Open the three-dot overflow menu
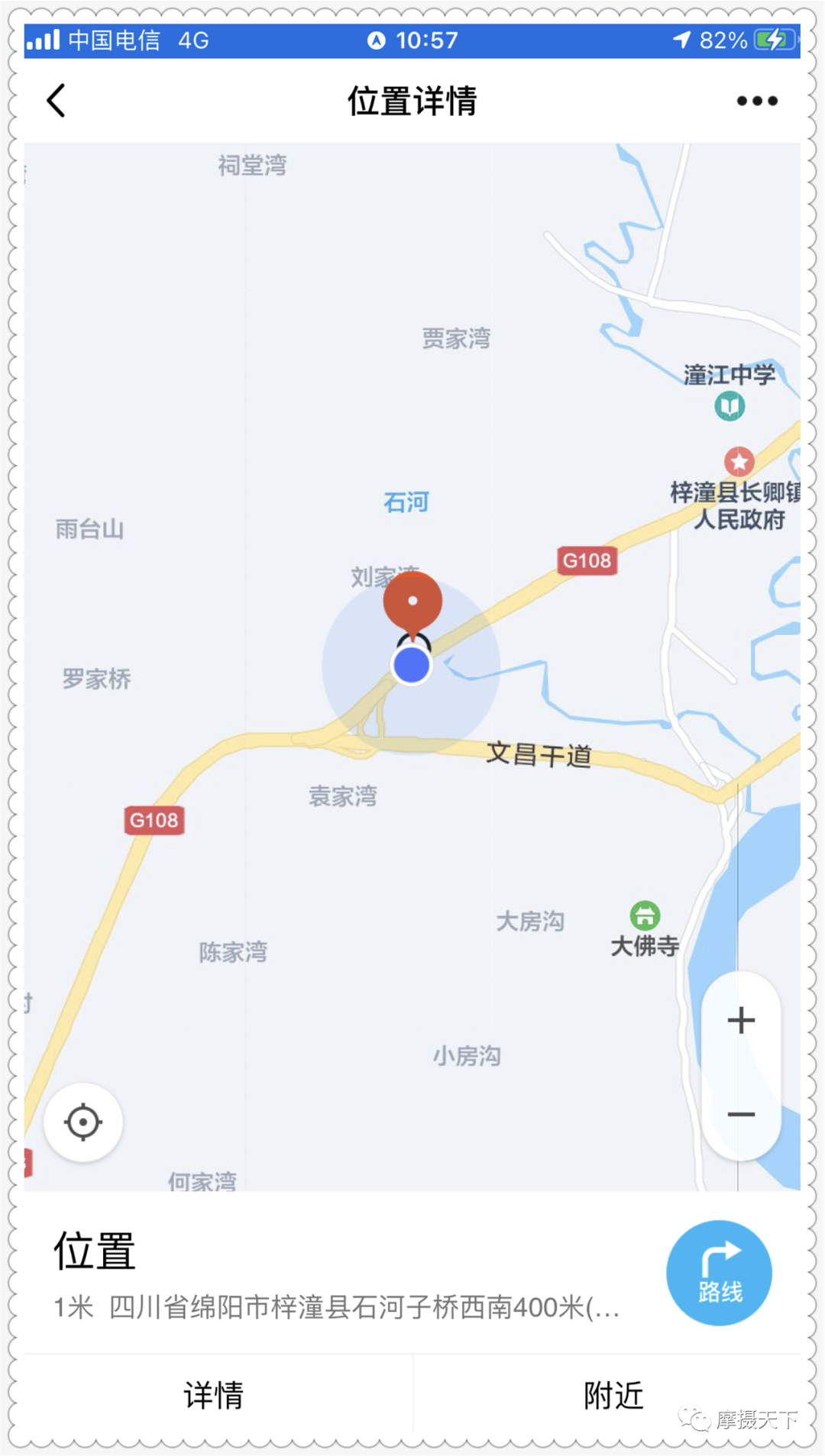Image resolution: width=825 pixels, height=1456 pixels. pos(756,101)
